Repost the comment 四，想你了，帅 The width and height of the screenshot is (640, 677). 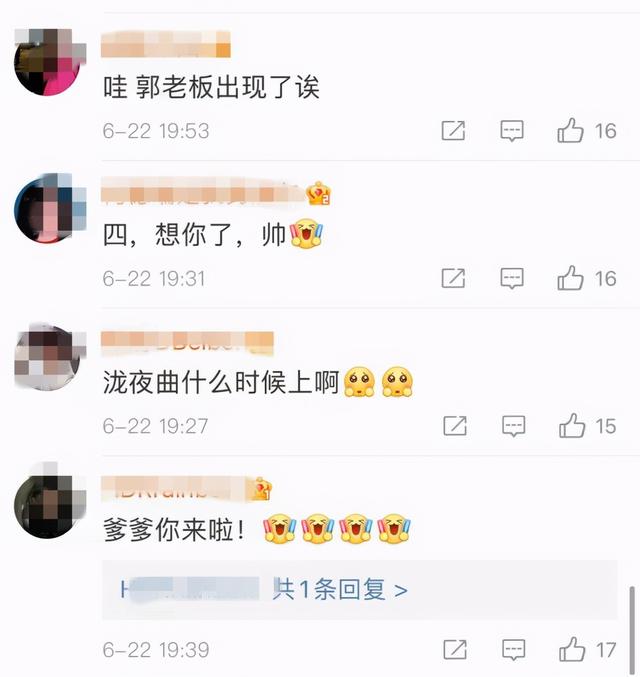(x=453, y=278)
